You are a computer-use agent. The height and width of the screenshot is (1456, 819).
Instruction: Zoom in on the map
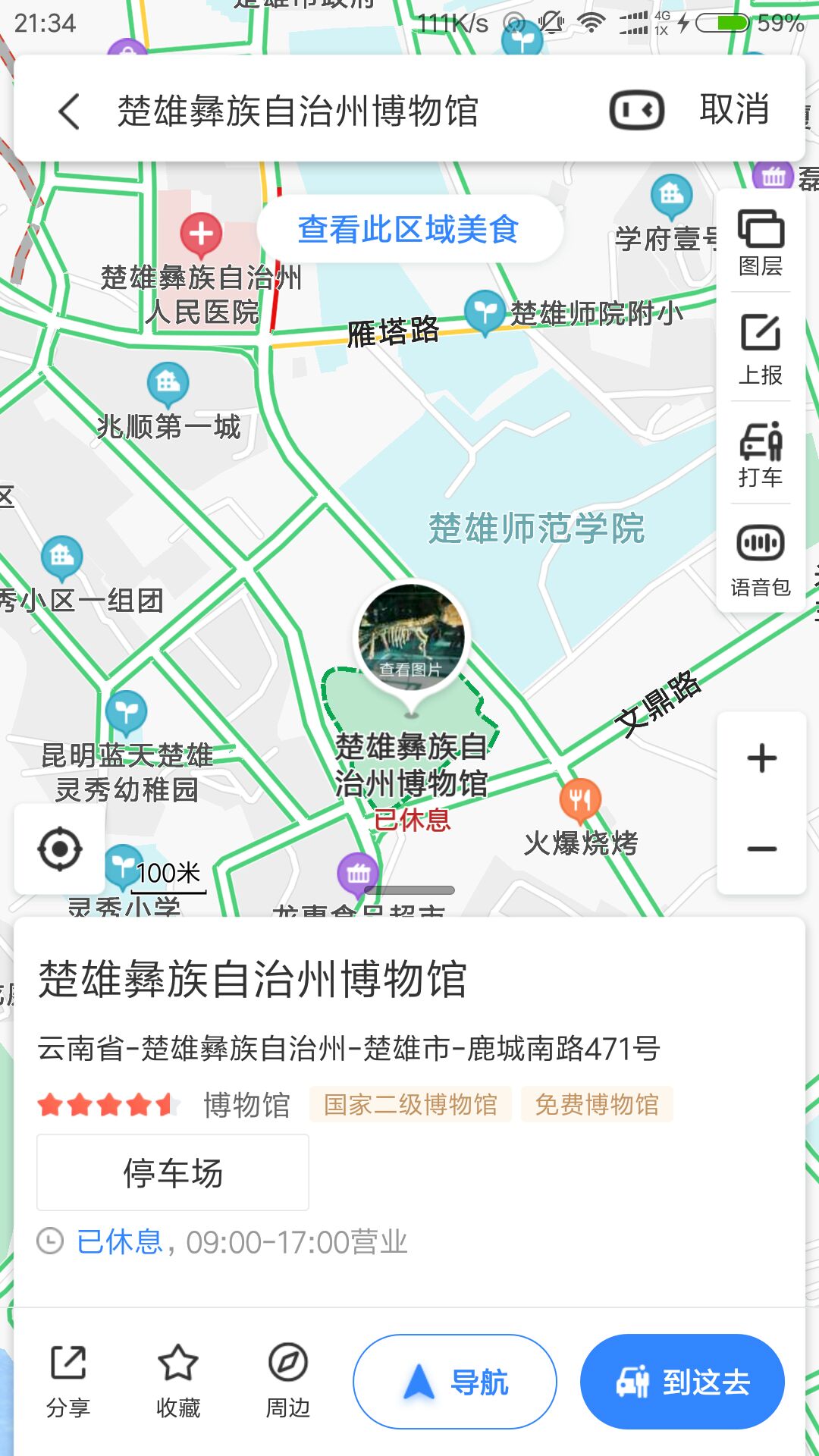(x=761, y=758)
